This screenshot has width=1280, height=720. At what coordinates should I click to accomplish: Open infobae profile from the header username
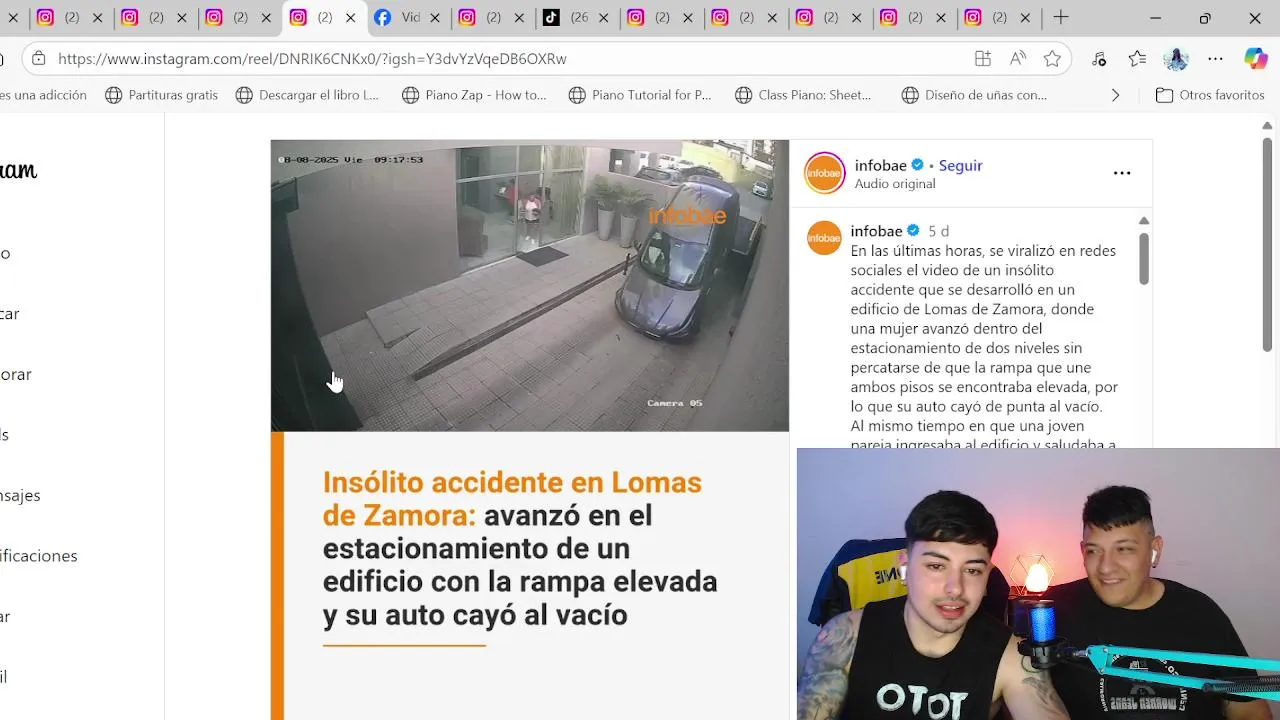click(880, 165)
